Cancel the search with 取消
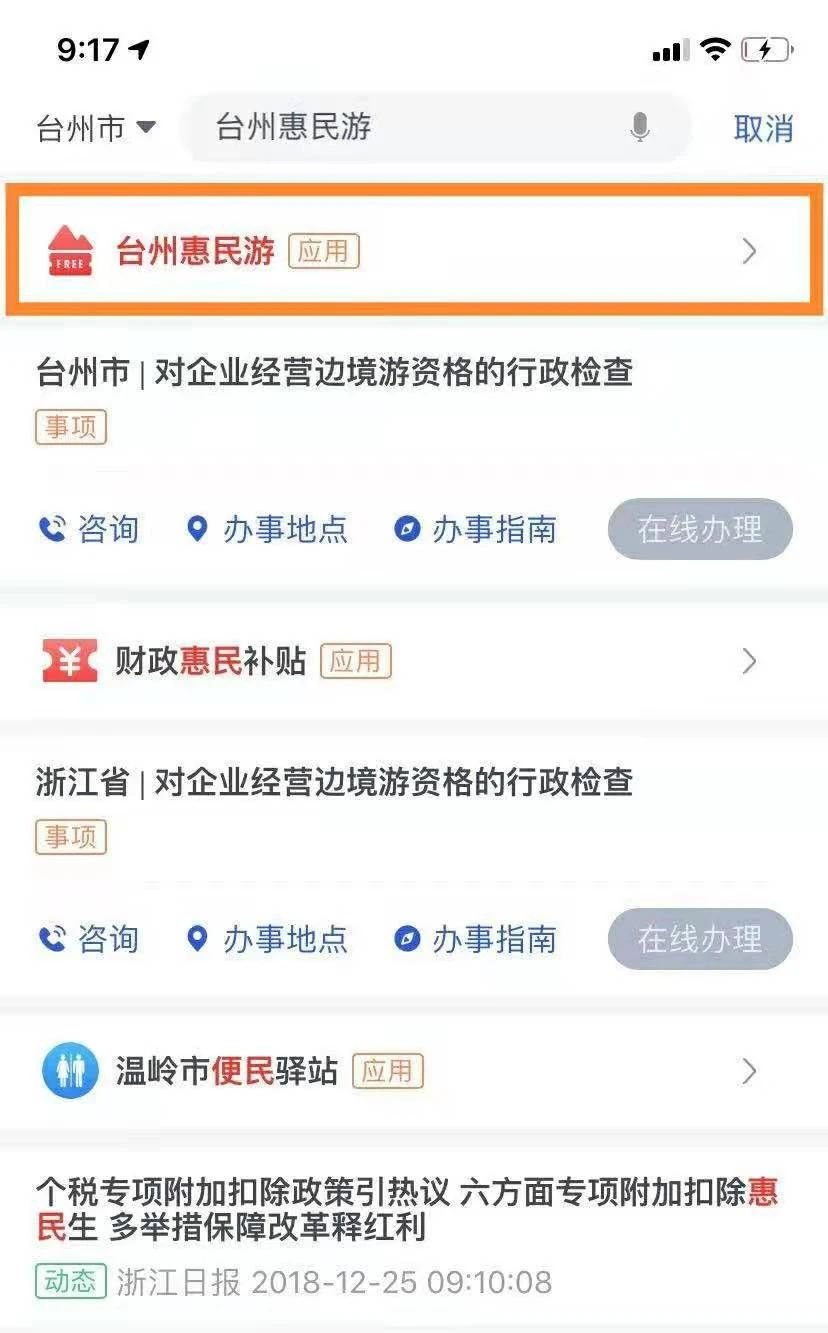 (763, 128)
